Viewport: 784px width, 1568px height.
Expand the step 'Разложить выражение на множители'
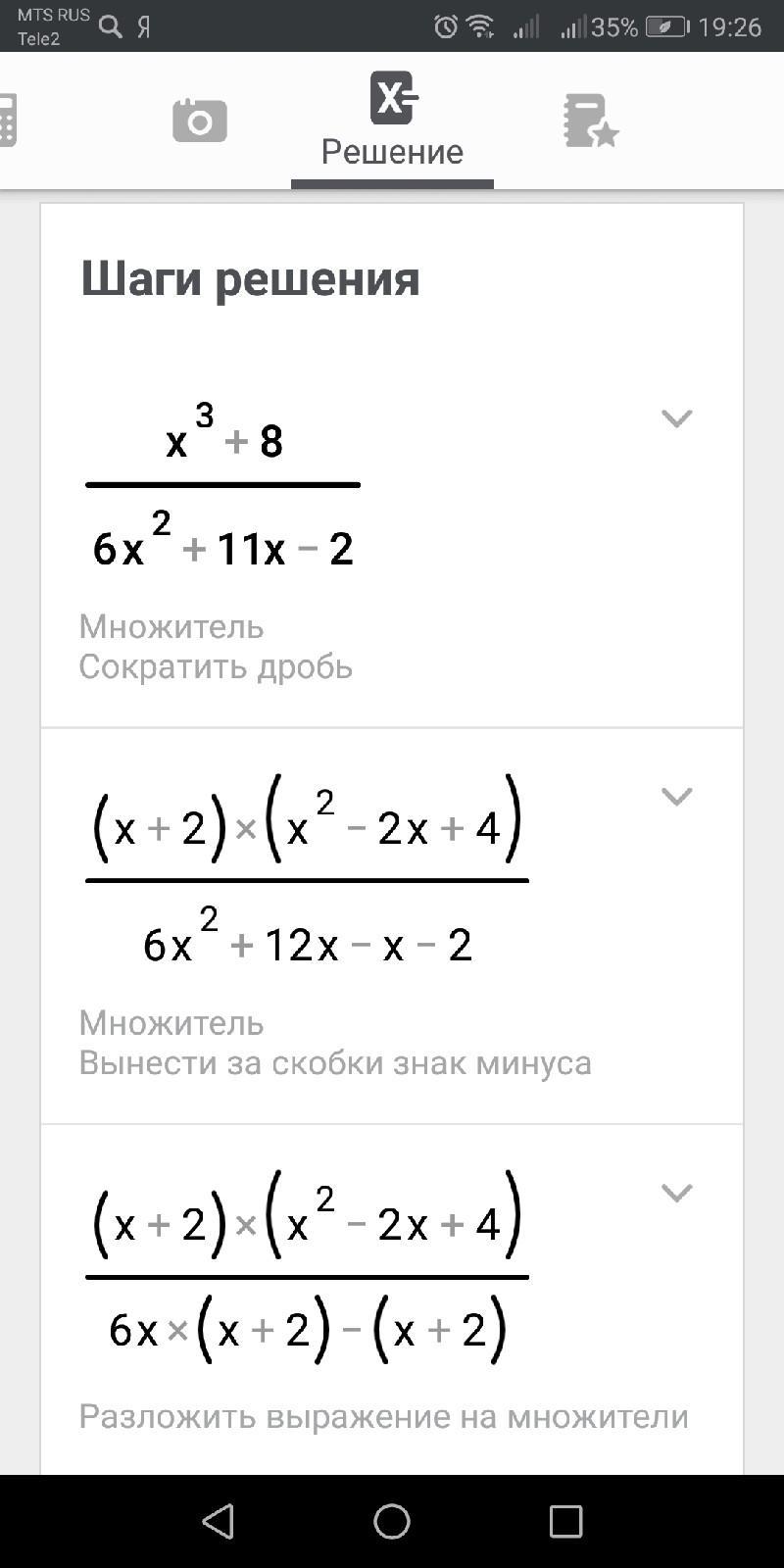(x=677, y=1193)
